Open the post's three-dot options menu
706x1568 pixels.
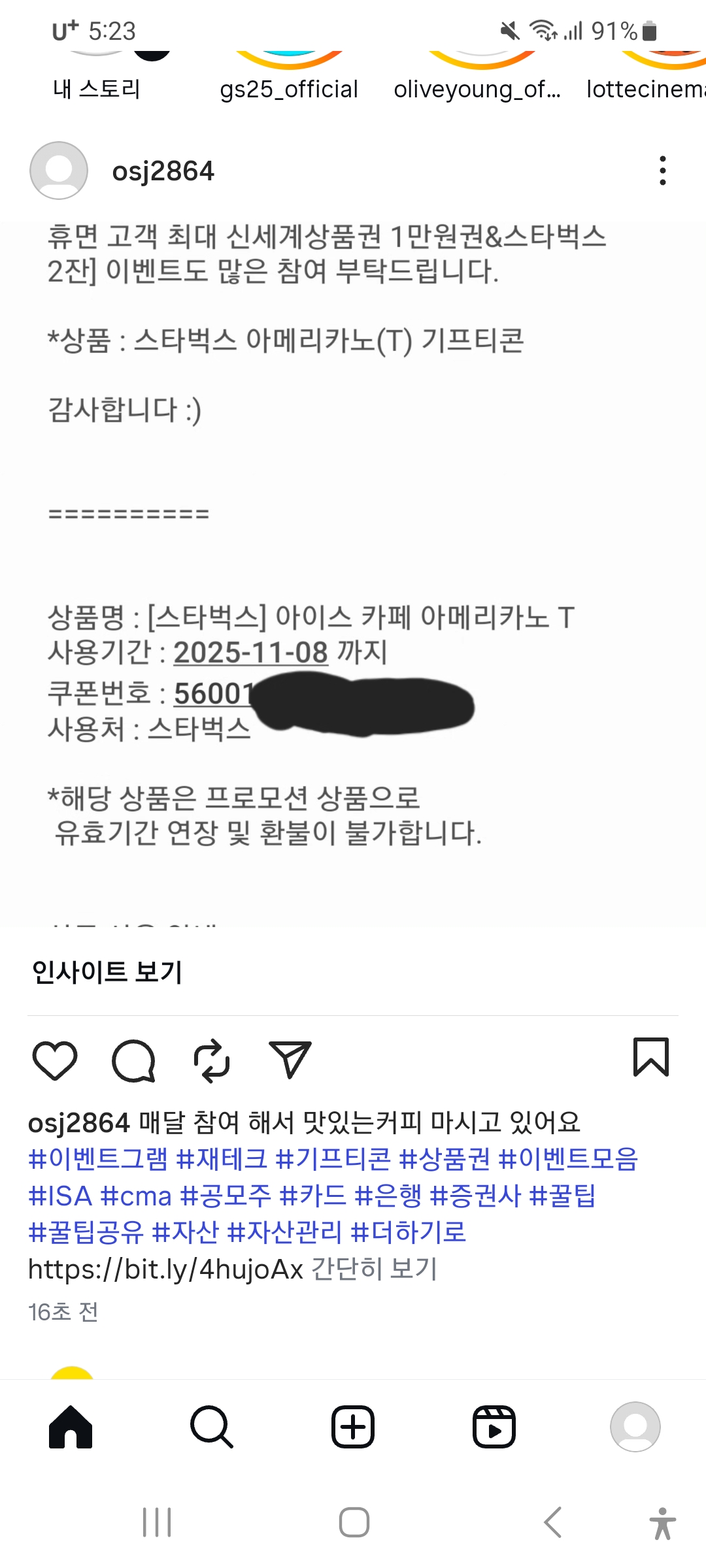pos(662,171)
